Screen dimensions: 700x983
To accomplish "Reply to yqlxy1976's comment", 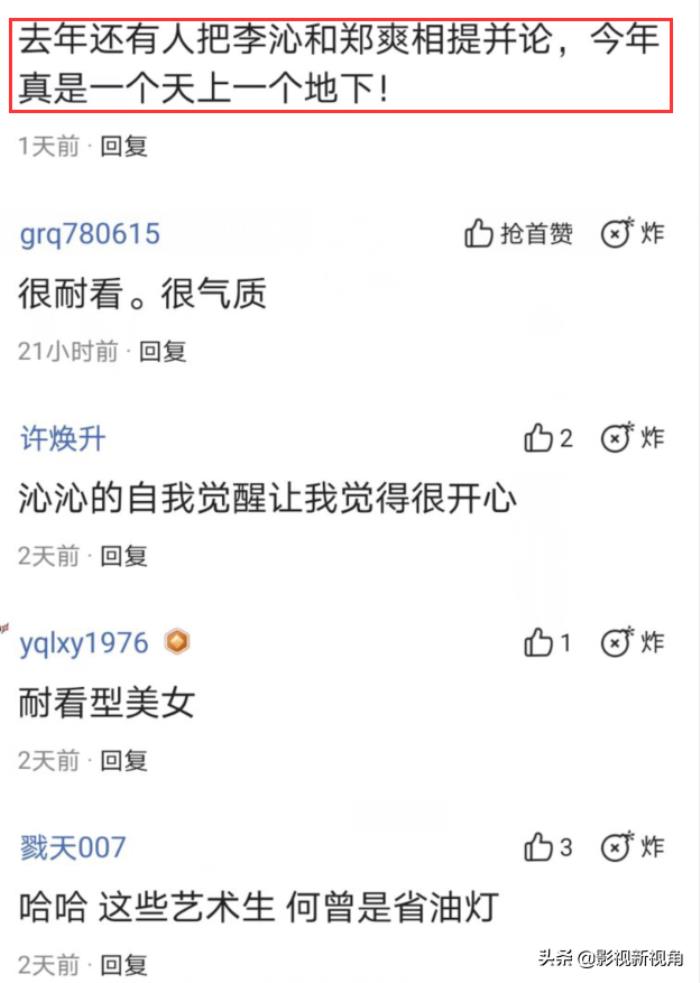I will pyautogui.click(x=124, y=760).
